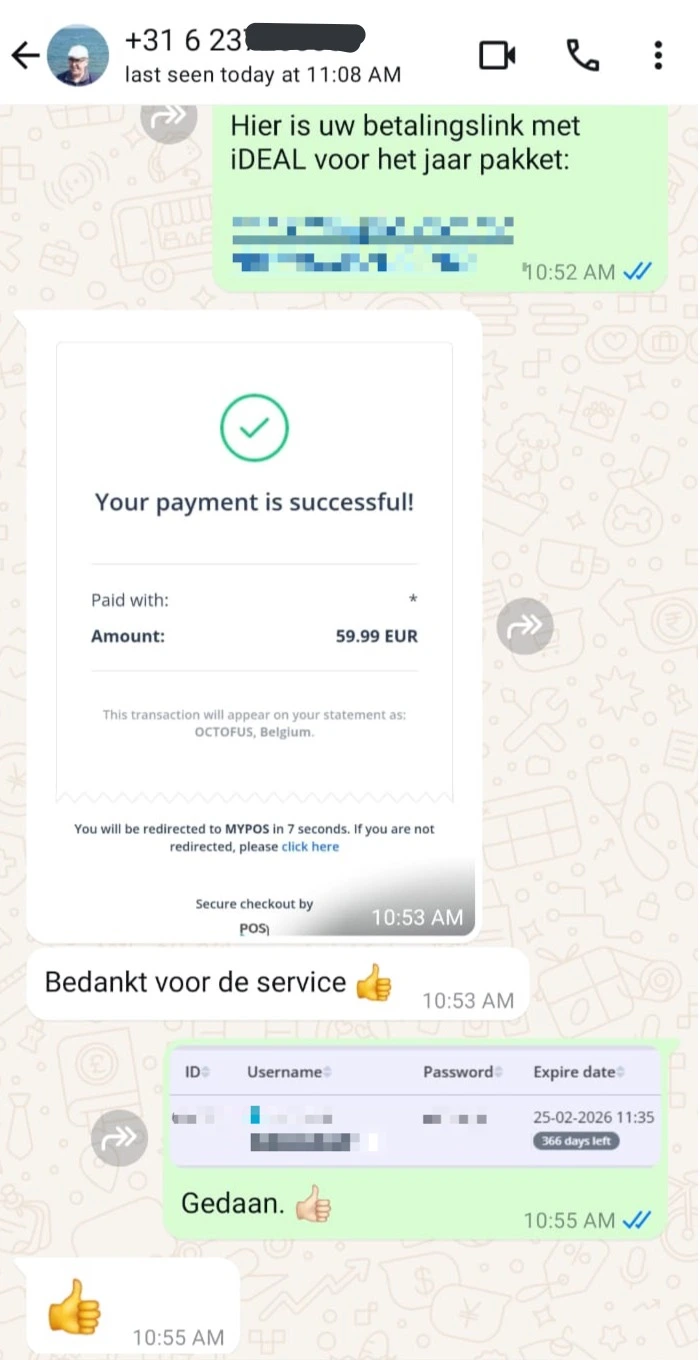The height and width of the screenshot is (1360, 700).
Task: Go back to the chat list
Action: click(24, 56)
